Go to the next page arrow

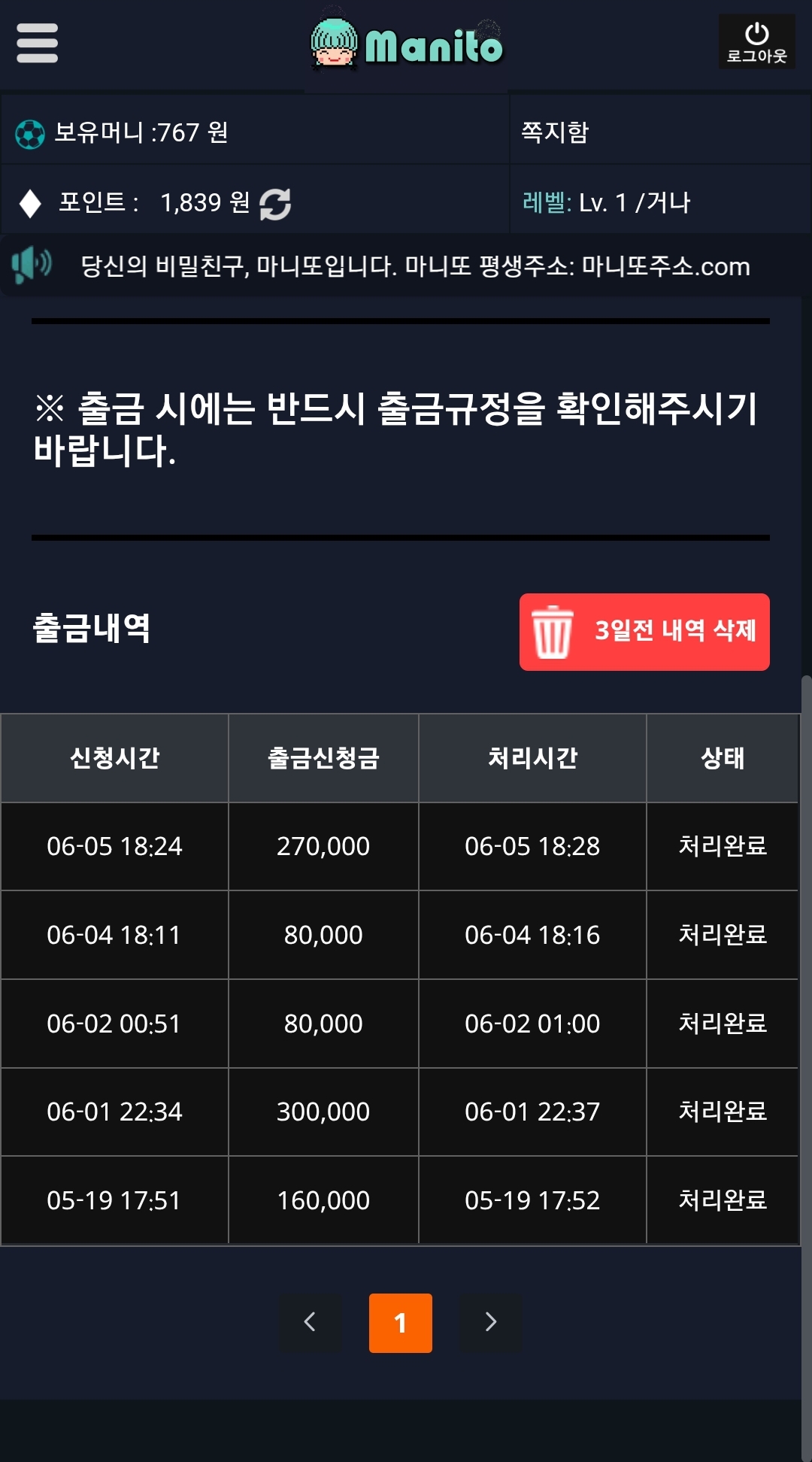point(491,1322)
